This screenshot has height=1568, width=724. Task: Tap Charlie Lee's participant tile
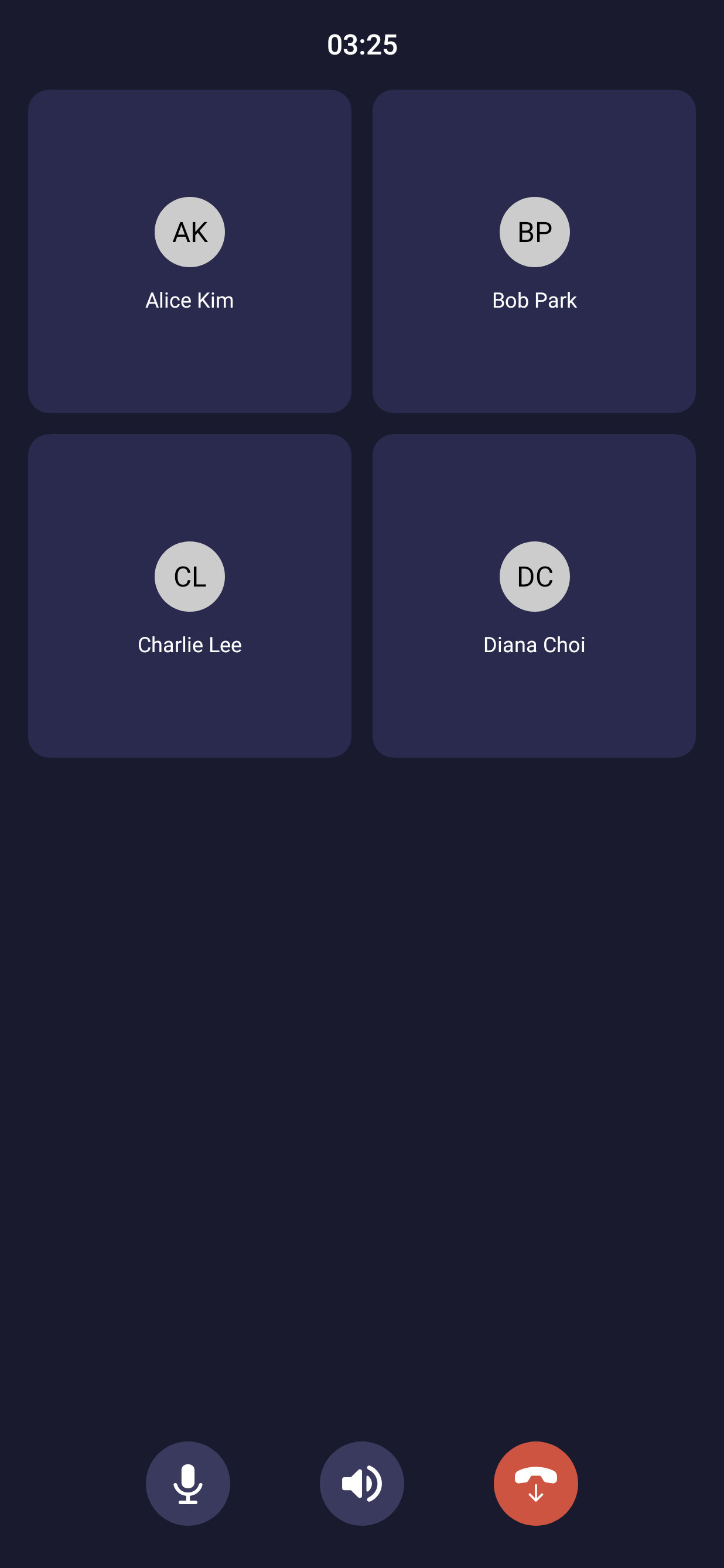tap(189, 595)
